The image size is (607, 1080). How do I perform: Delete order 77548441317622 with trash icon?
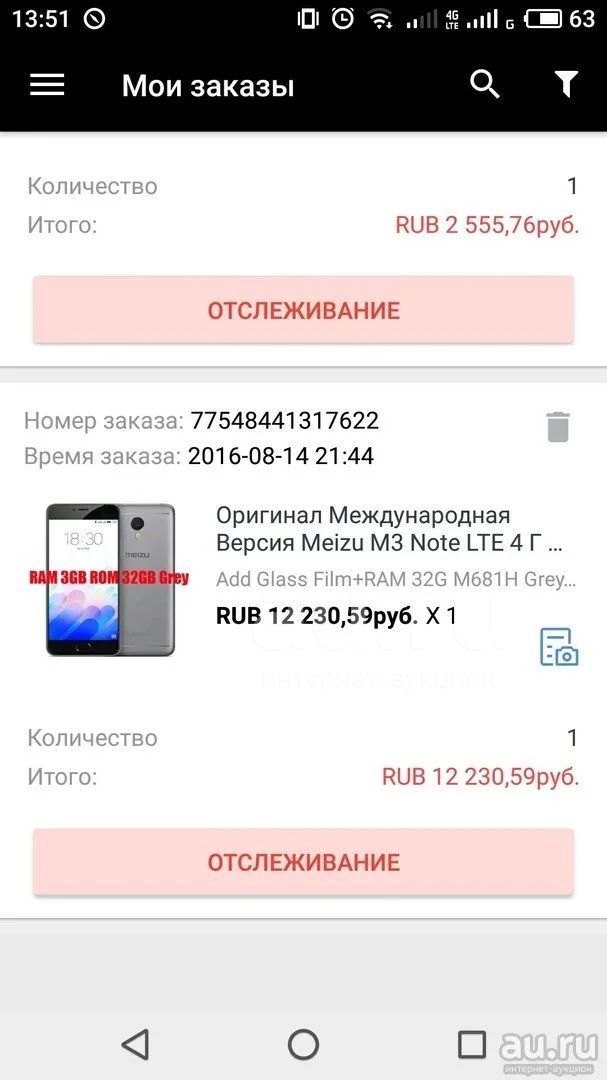558,427
